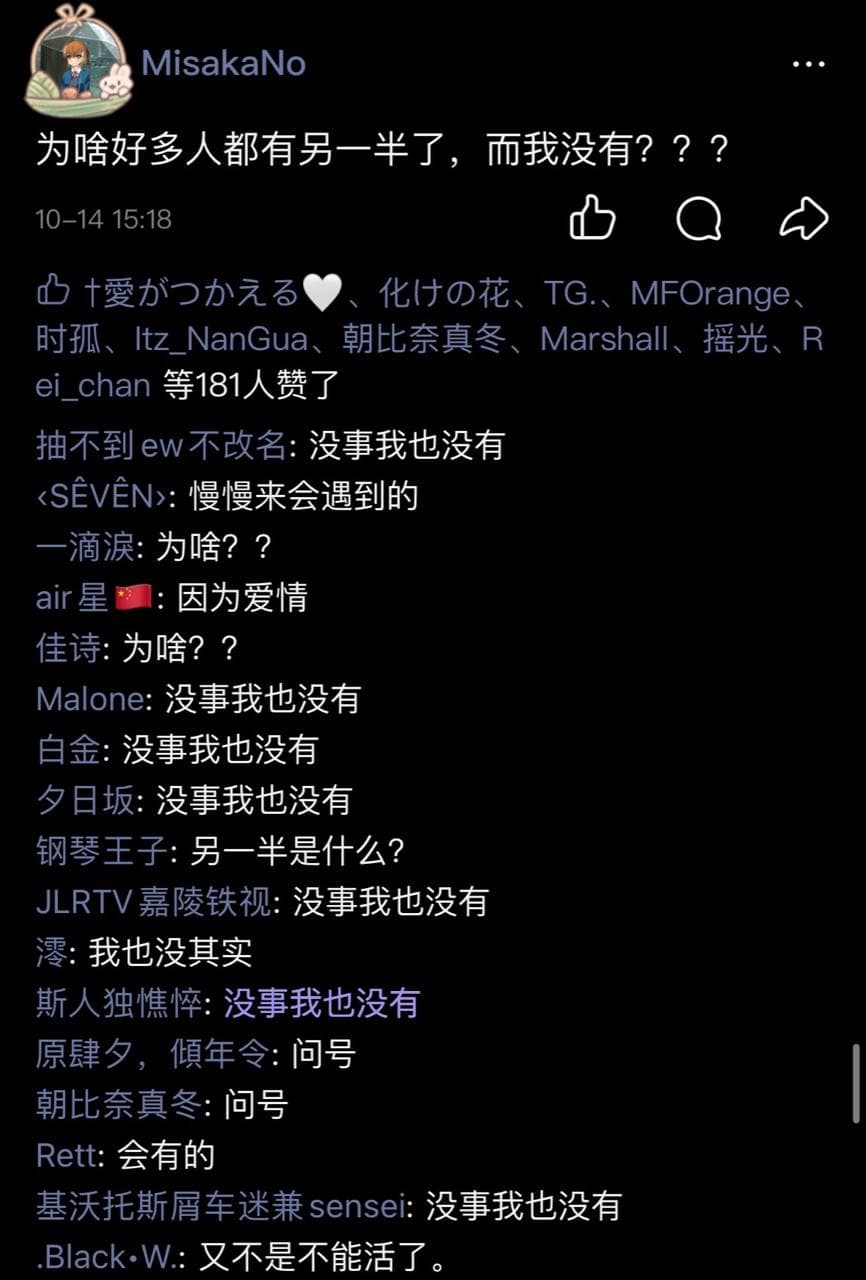Share this post with the arrow icon
866x1280 pixels.
[x=804, y=217]
